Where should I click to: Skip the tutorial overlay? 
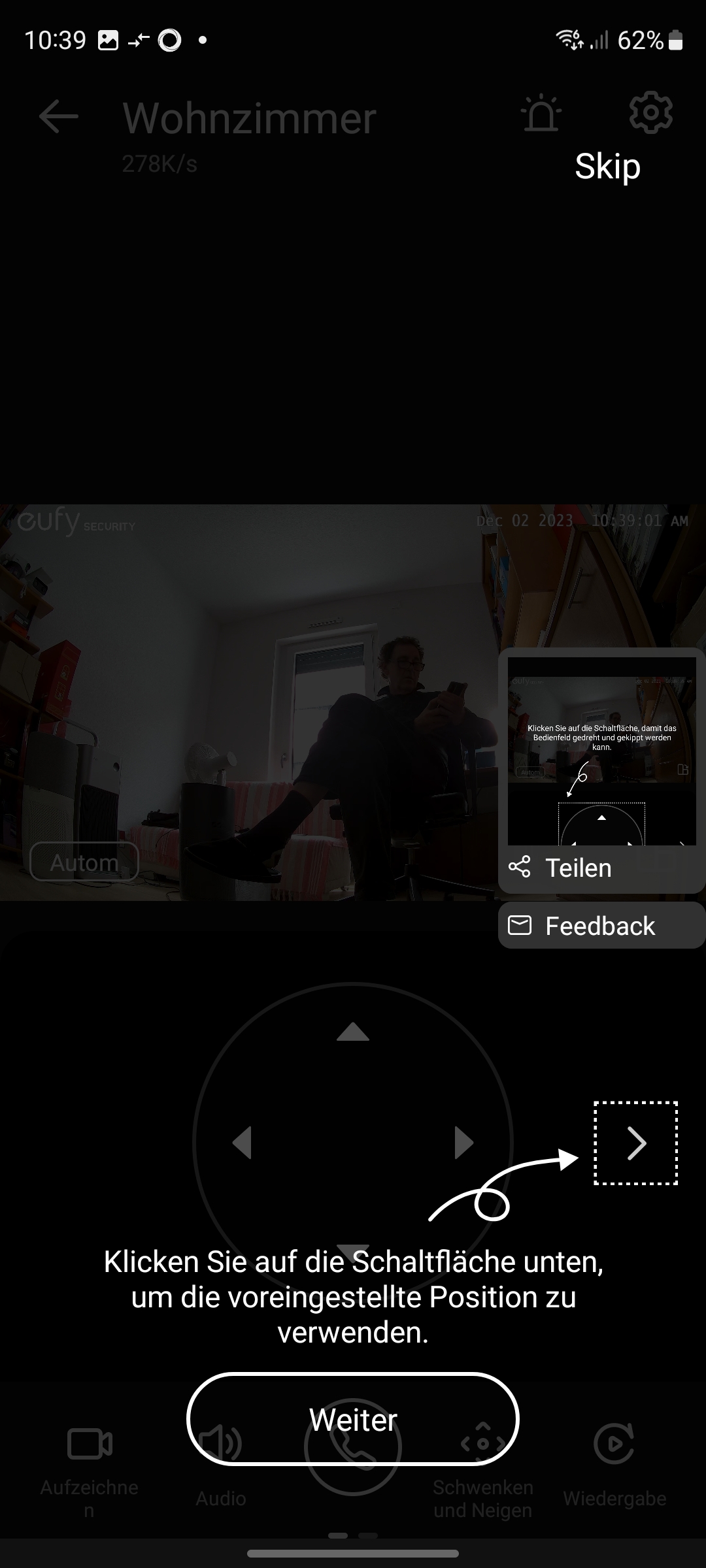(x=607, y=167)
